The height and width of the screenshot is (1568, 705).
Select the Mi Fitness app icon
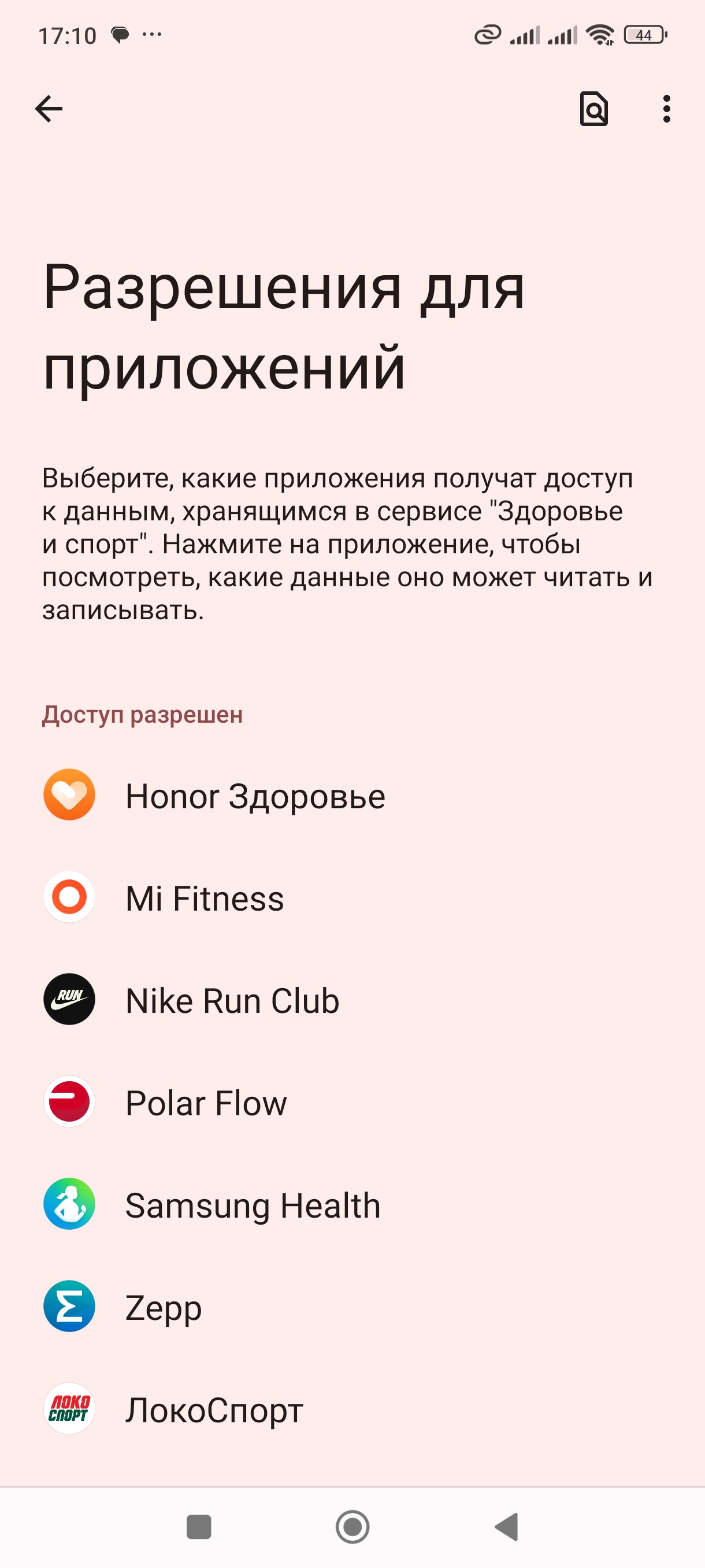pyautogui.click(x=69, y=898)
